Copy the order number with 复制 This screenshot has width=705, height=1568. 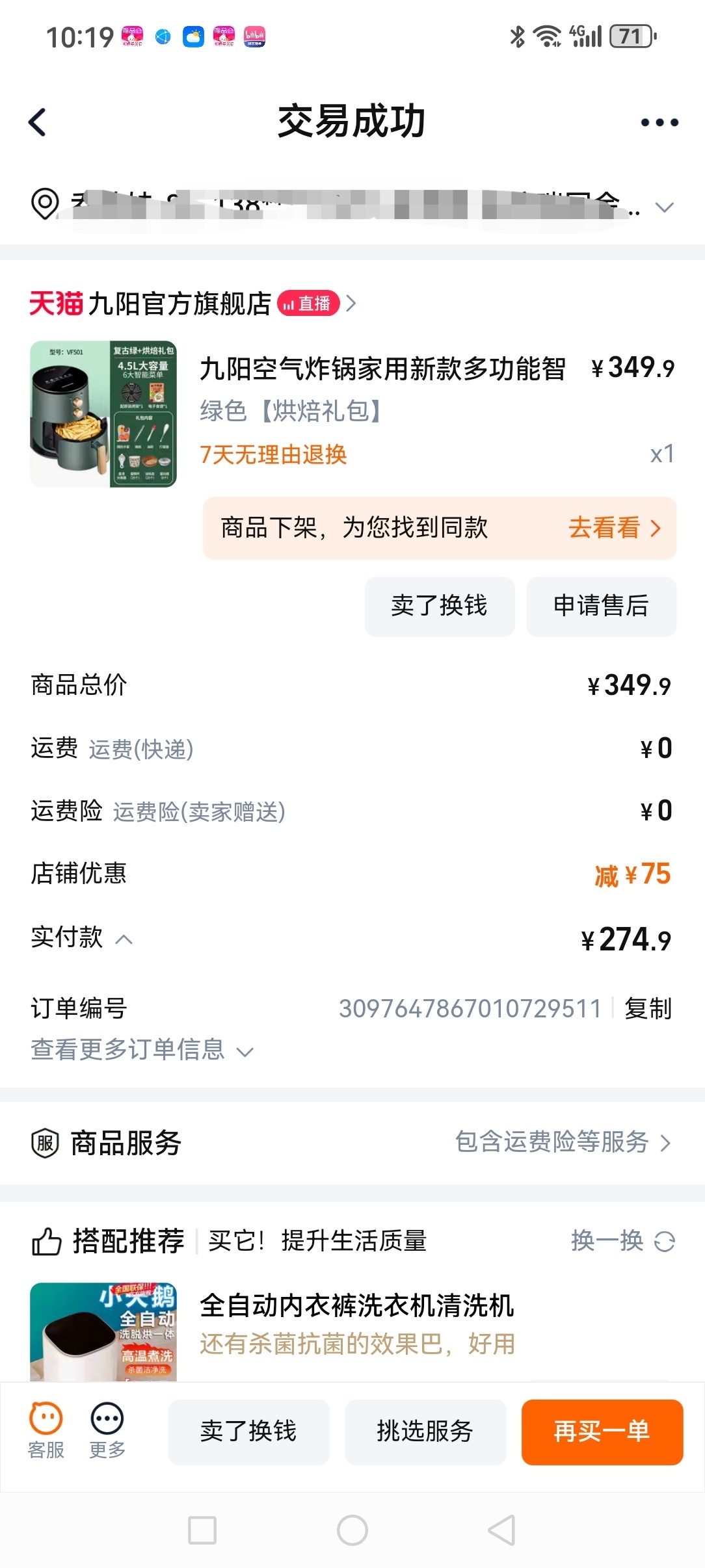click(x=648, y=1009)
